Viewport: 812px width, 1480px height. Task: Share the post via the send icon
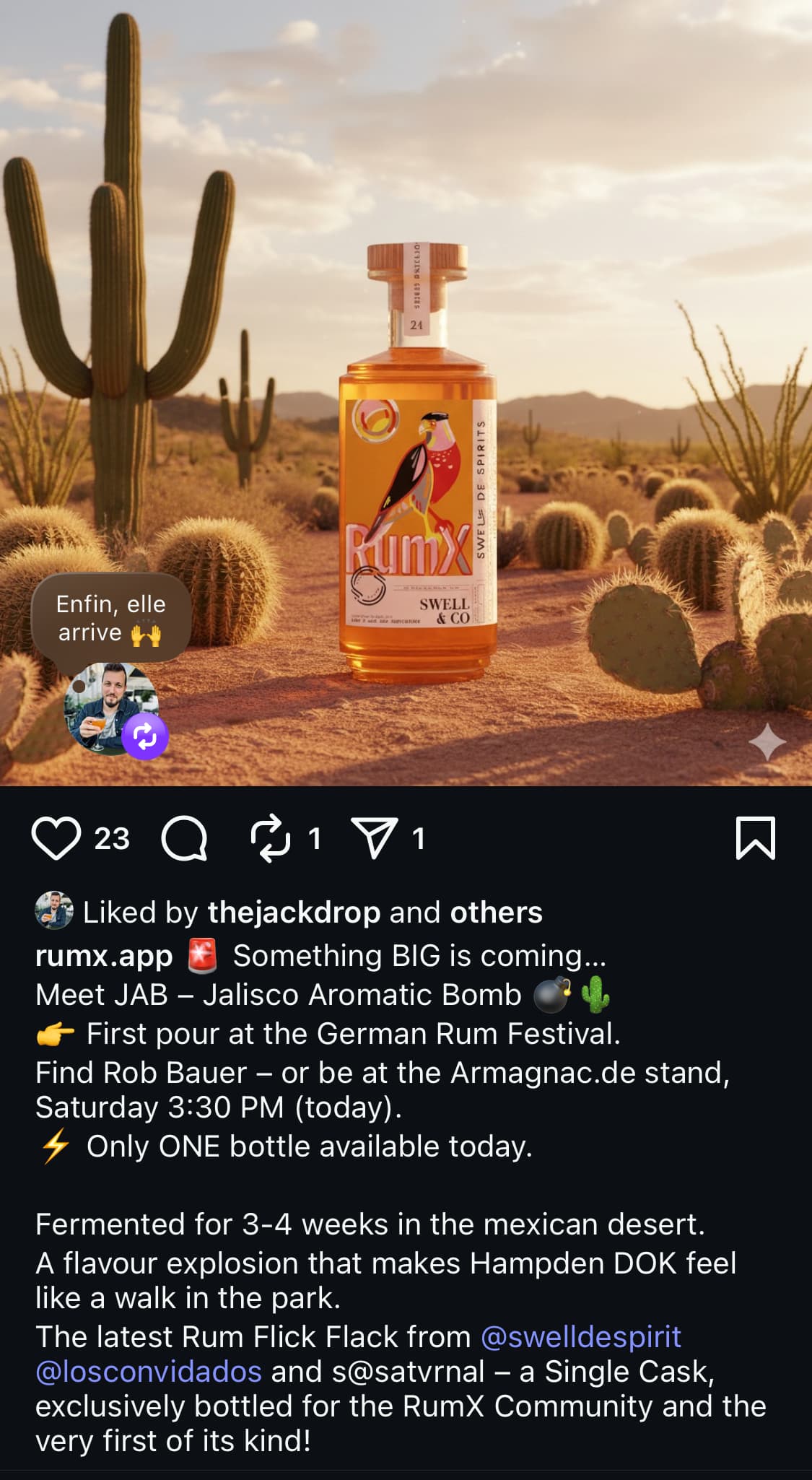pos(375,838)
